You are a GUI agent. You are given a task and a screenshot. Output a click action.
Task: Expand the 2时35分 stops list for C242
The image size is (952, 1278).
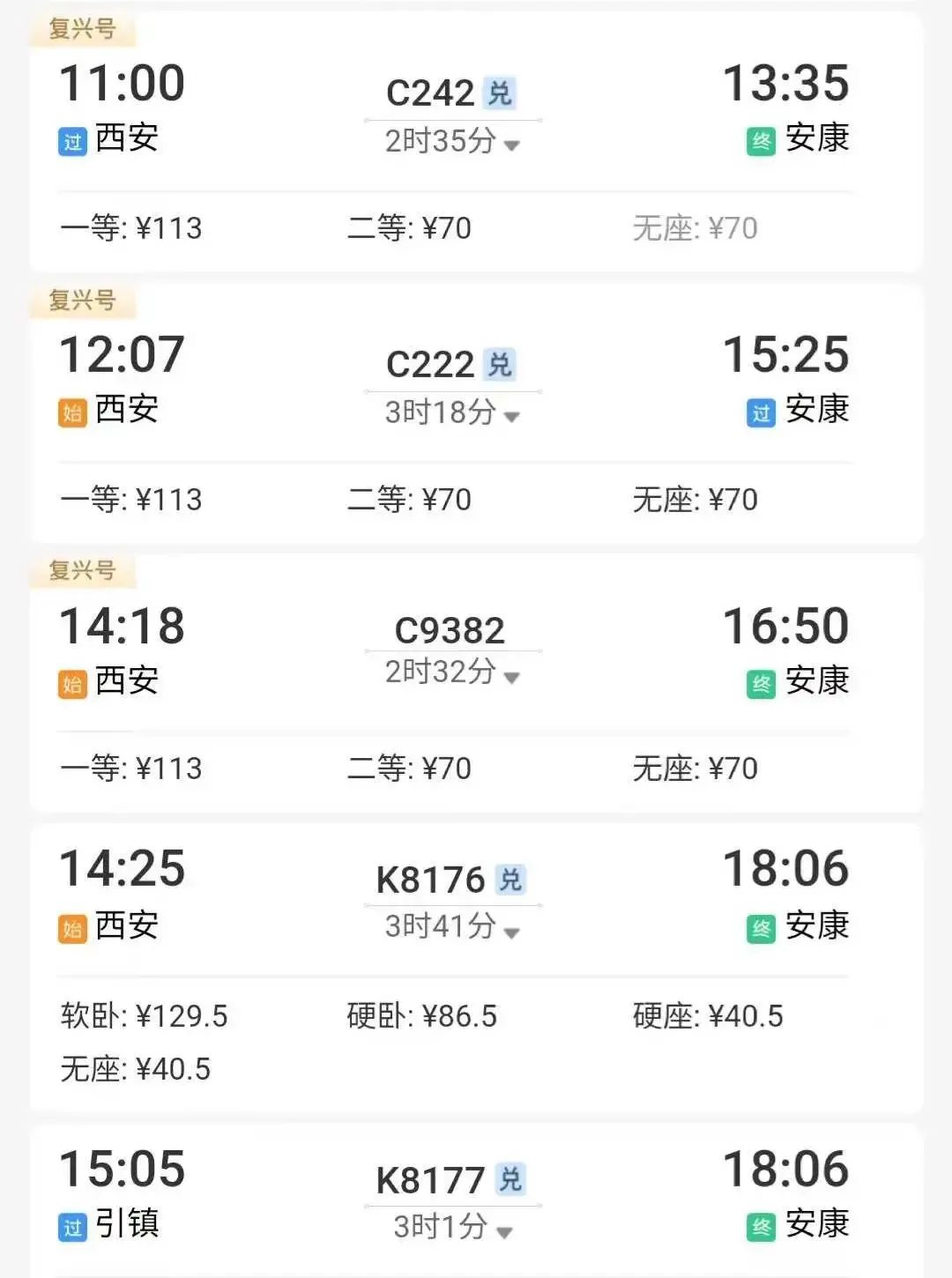[x=452, y=142]
